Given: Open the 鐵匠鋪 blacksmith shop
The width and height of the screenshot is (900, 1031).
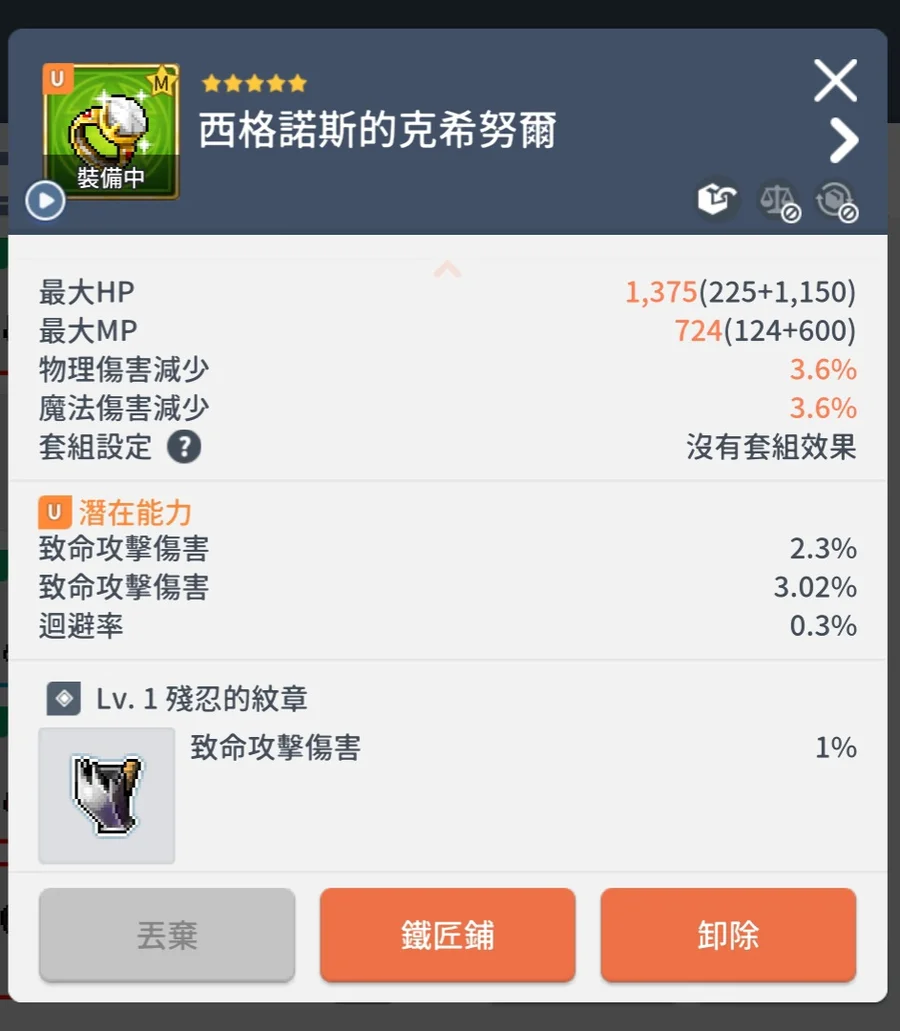Looking at the screenshot, I should 447,935.
